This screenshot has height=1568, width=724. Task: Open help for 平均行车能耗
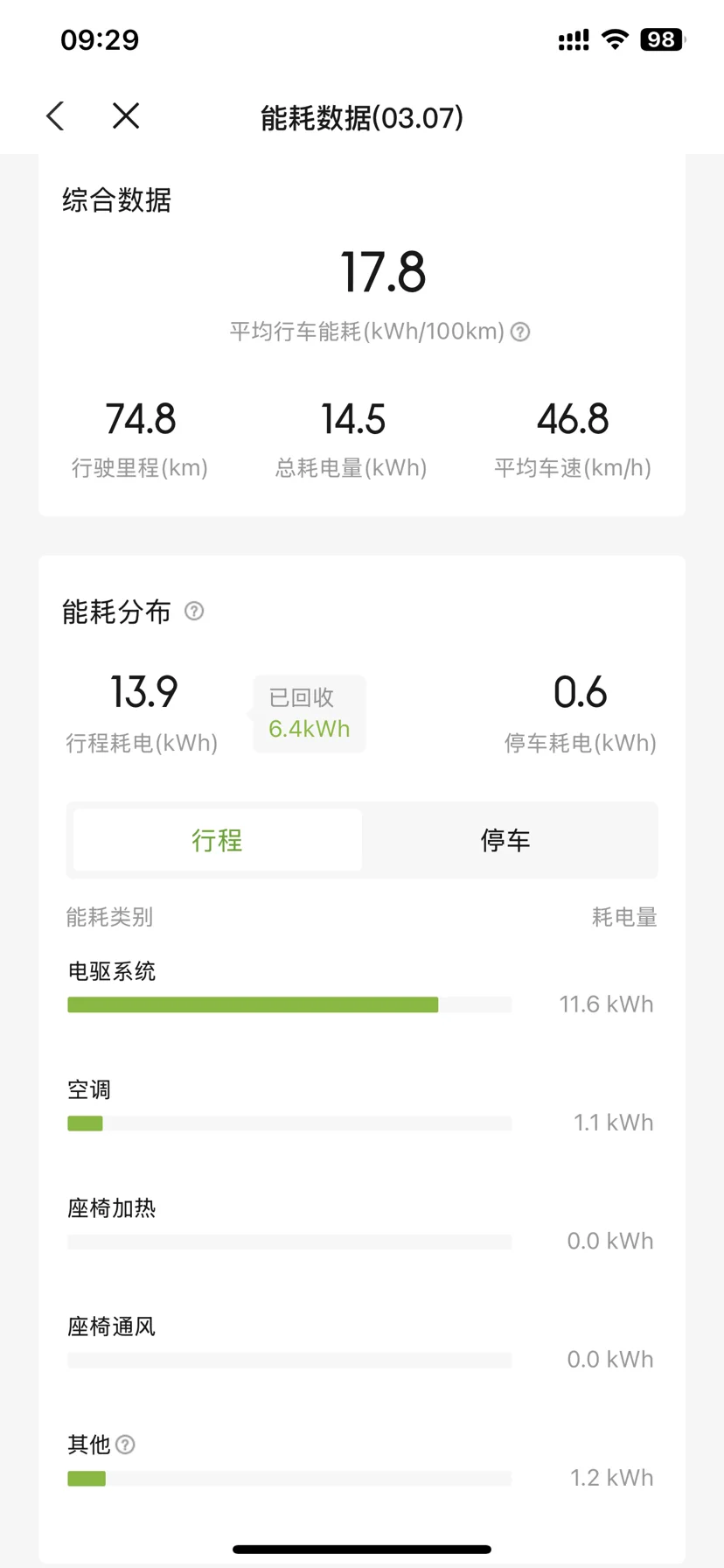520,332
